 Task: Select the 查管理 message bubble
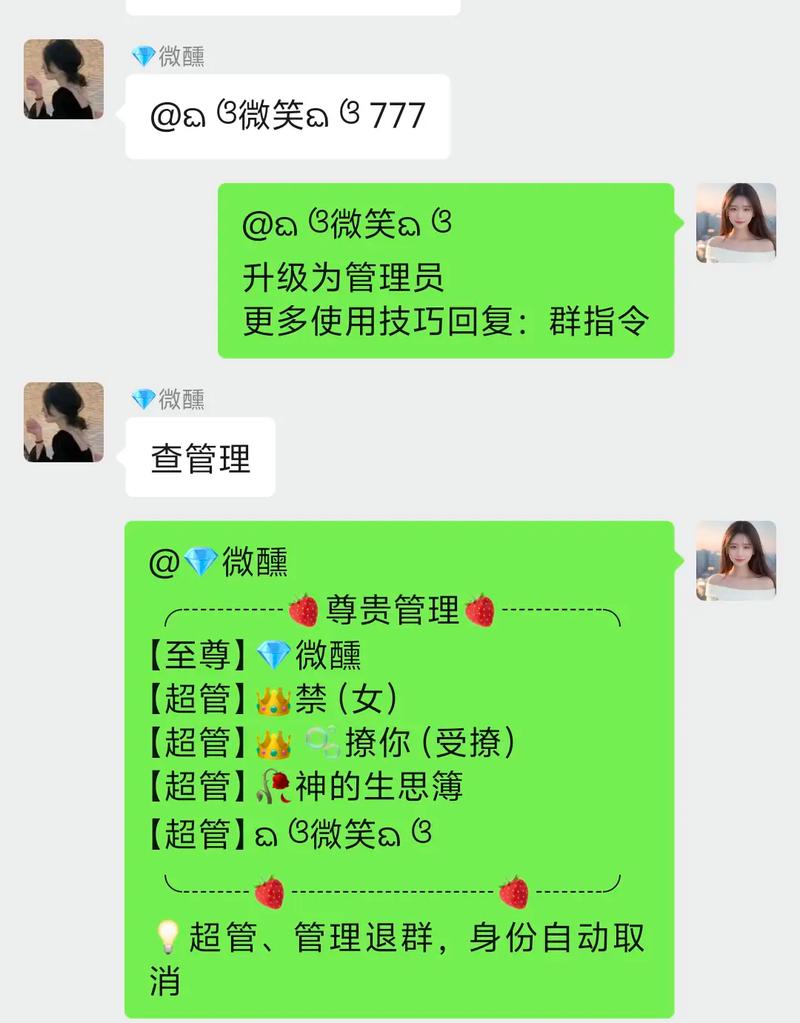(x=198, y=457)
